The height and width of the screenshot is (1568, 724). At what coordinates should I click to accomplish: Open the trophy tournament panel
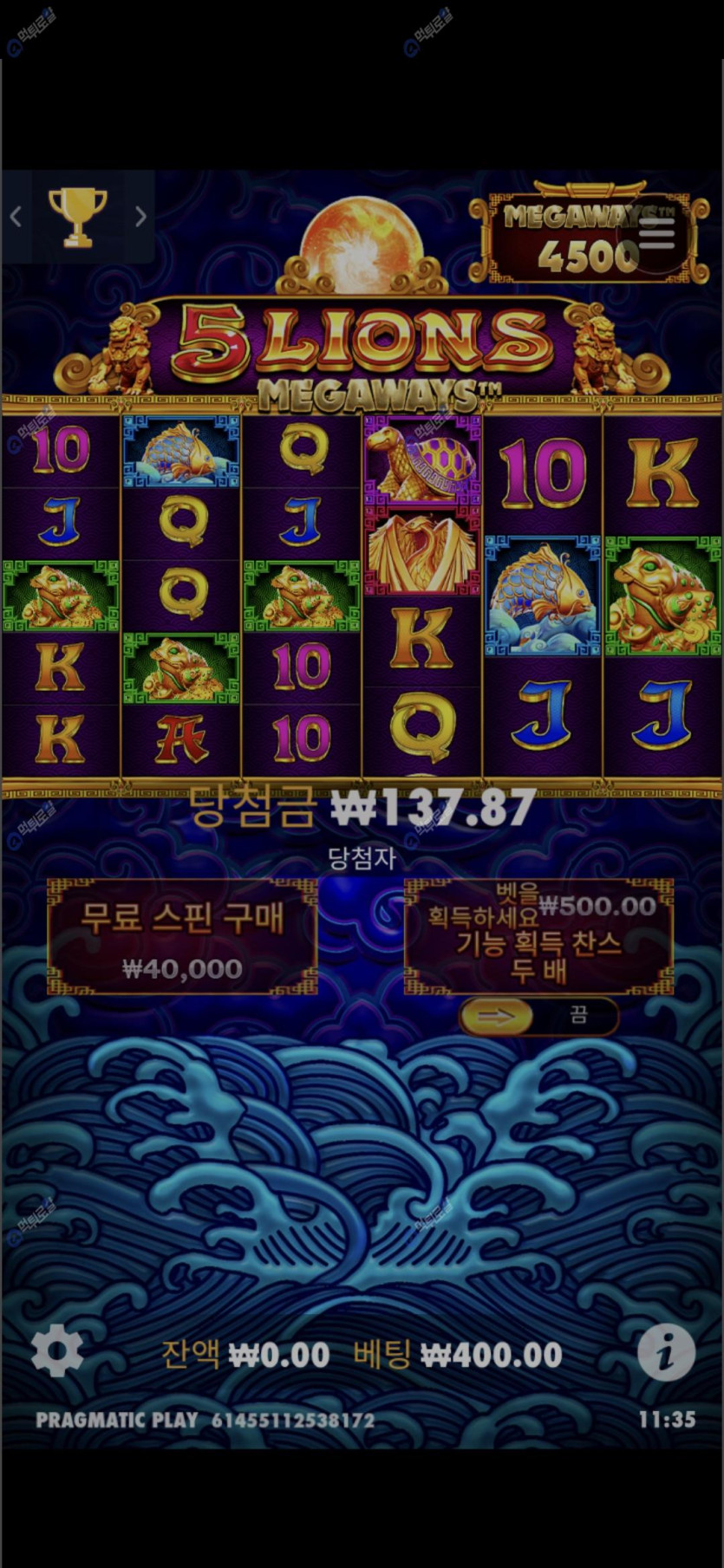click(78, 217)
